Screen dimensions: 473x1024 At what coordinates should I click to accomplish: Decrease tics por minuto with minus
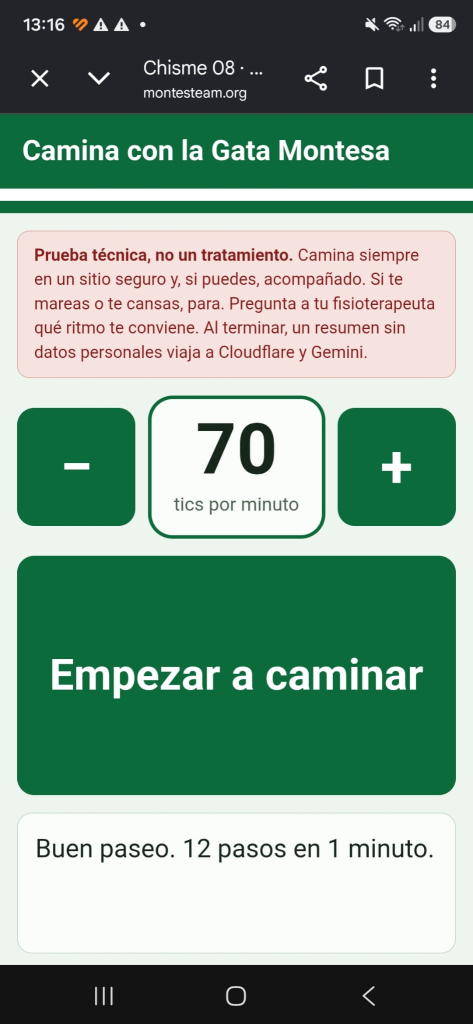tap(76, 466)
